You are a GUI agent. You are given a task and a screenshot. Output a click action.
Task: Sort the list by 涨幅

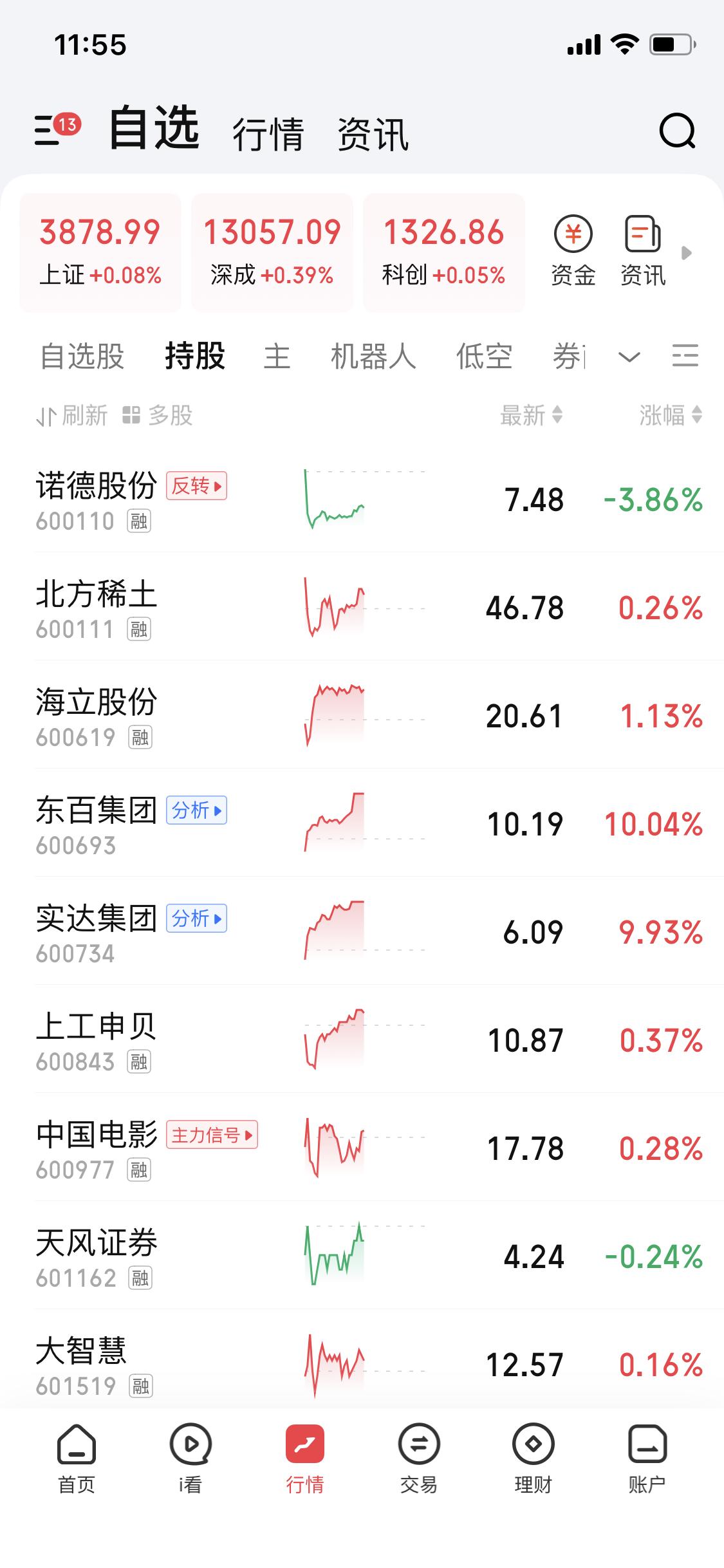pos(670,415)
